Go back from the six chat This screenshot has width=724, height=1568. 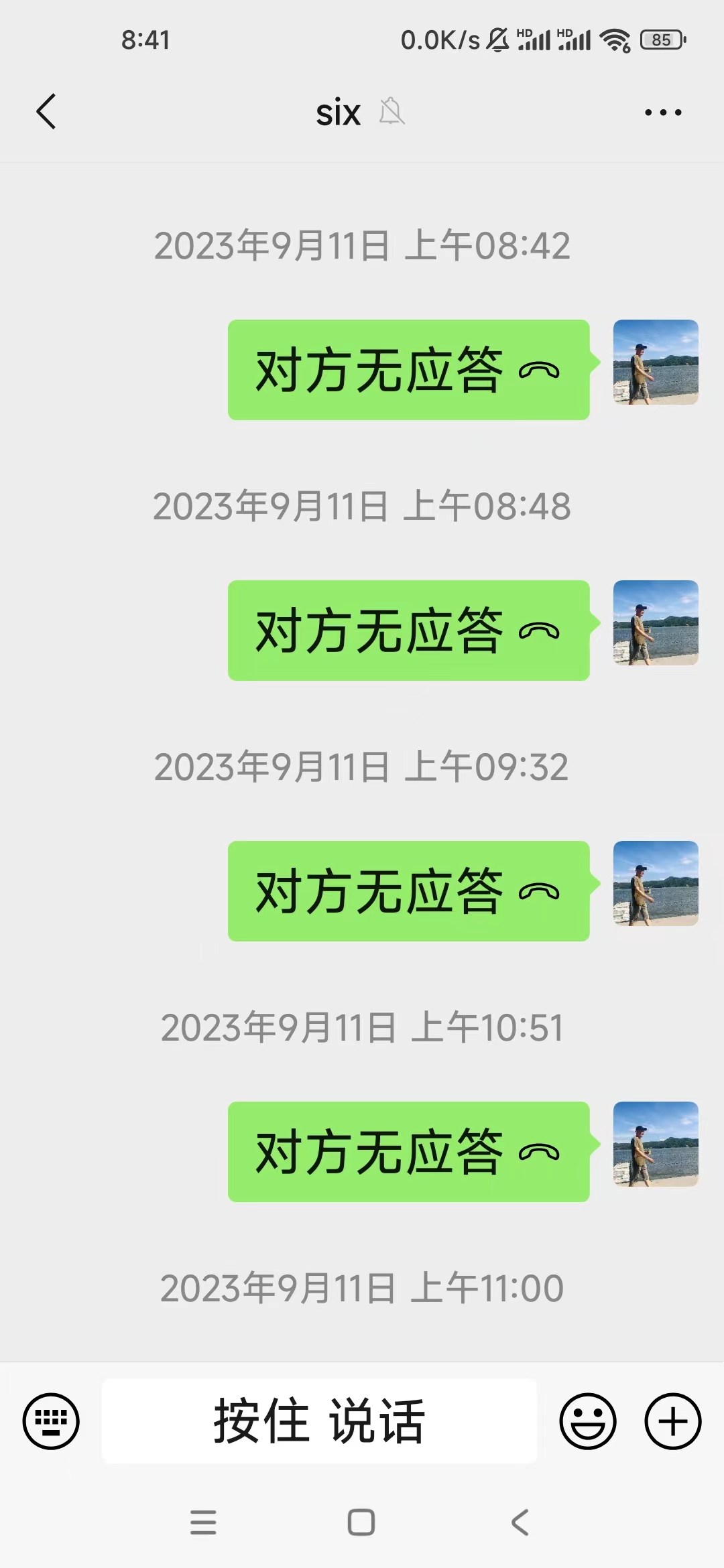[x=46, y=111]
